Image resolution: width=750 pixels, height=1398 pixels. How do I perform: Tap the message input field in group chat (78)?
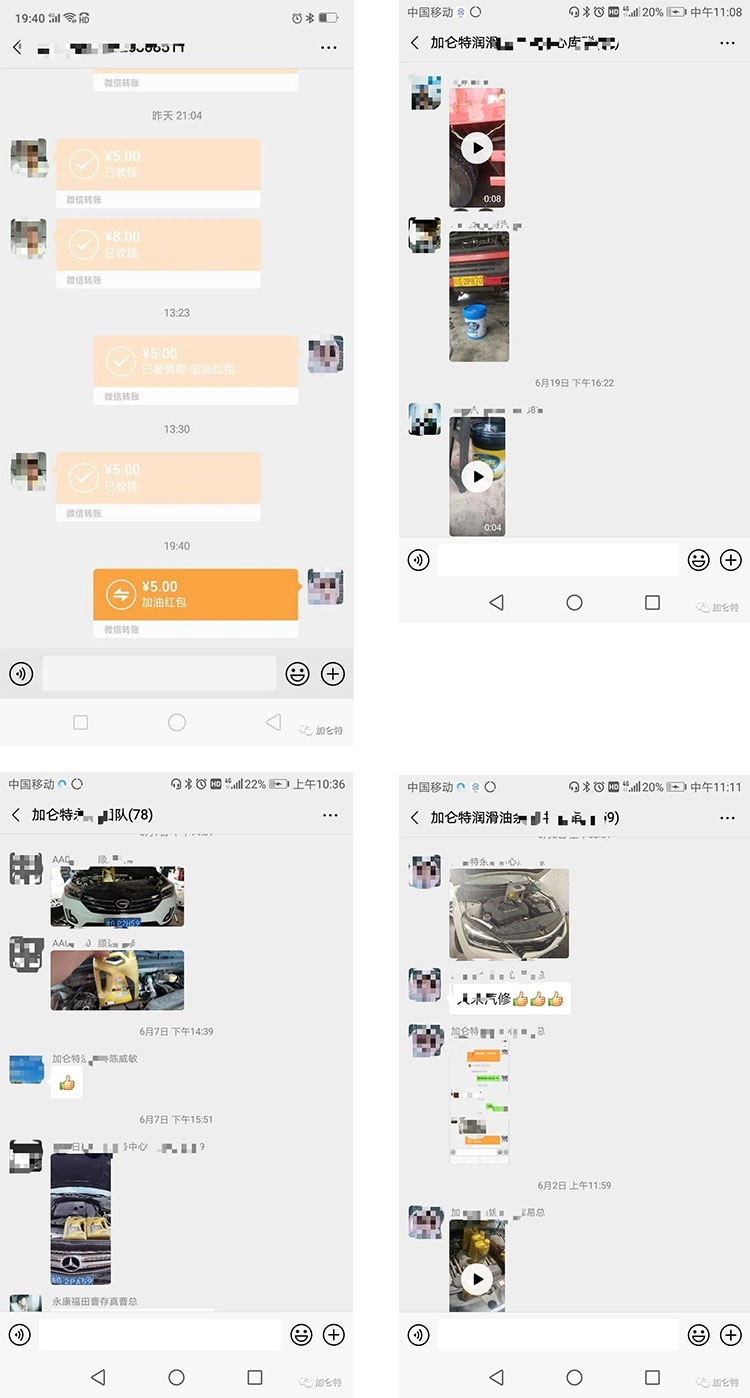[160, 1335]
